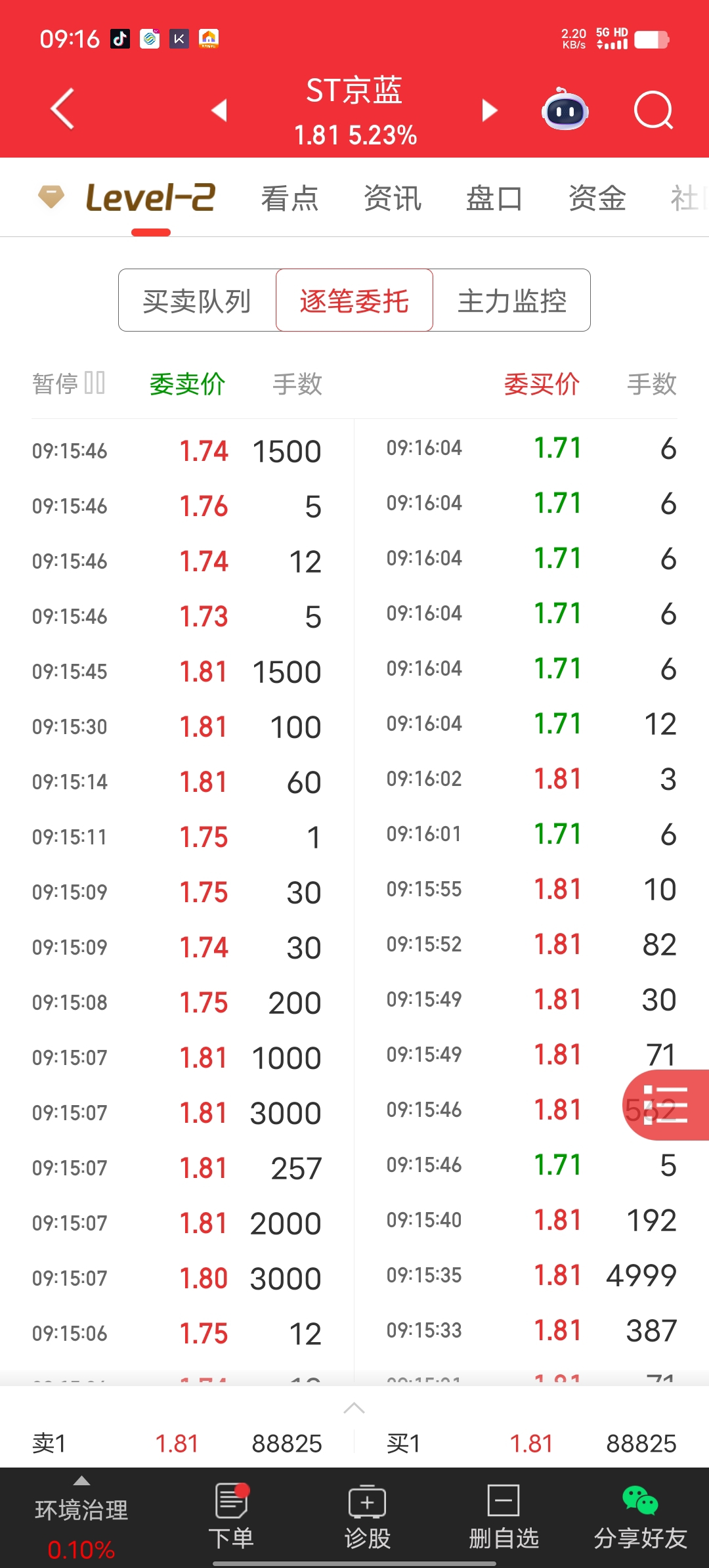Open the 资金 tab
709x1568 pixels.
pyautogui.click(x=597, y=198)
